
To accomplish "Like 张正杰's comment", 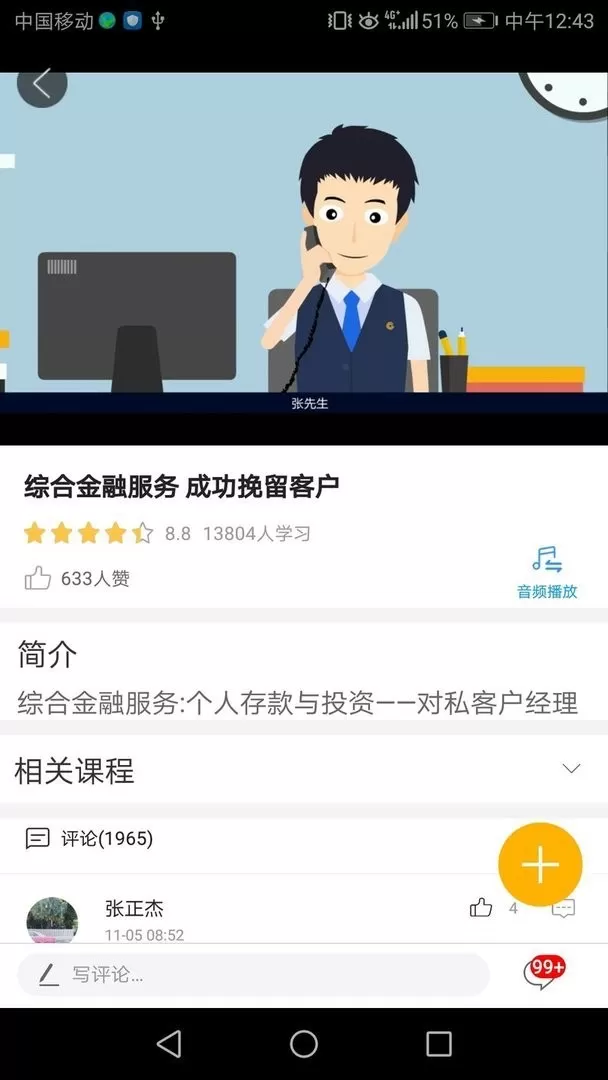I will (x=481, y=908).
